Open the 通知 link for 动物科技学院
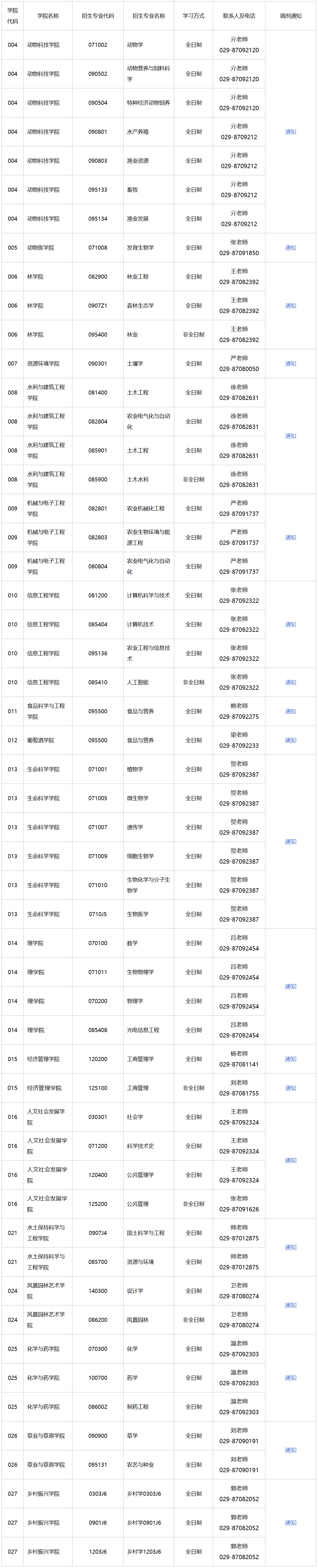Image resolution: width=319 pixels, height=1568 pixels. point(290,132)
